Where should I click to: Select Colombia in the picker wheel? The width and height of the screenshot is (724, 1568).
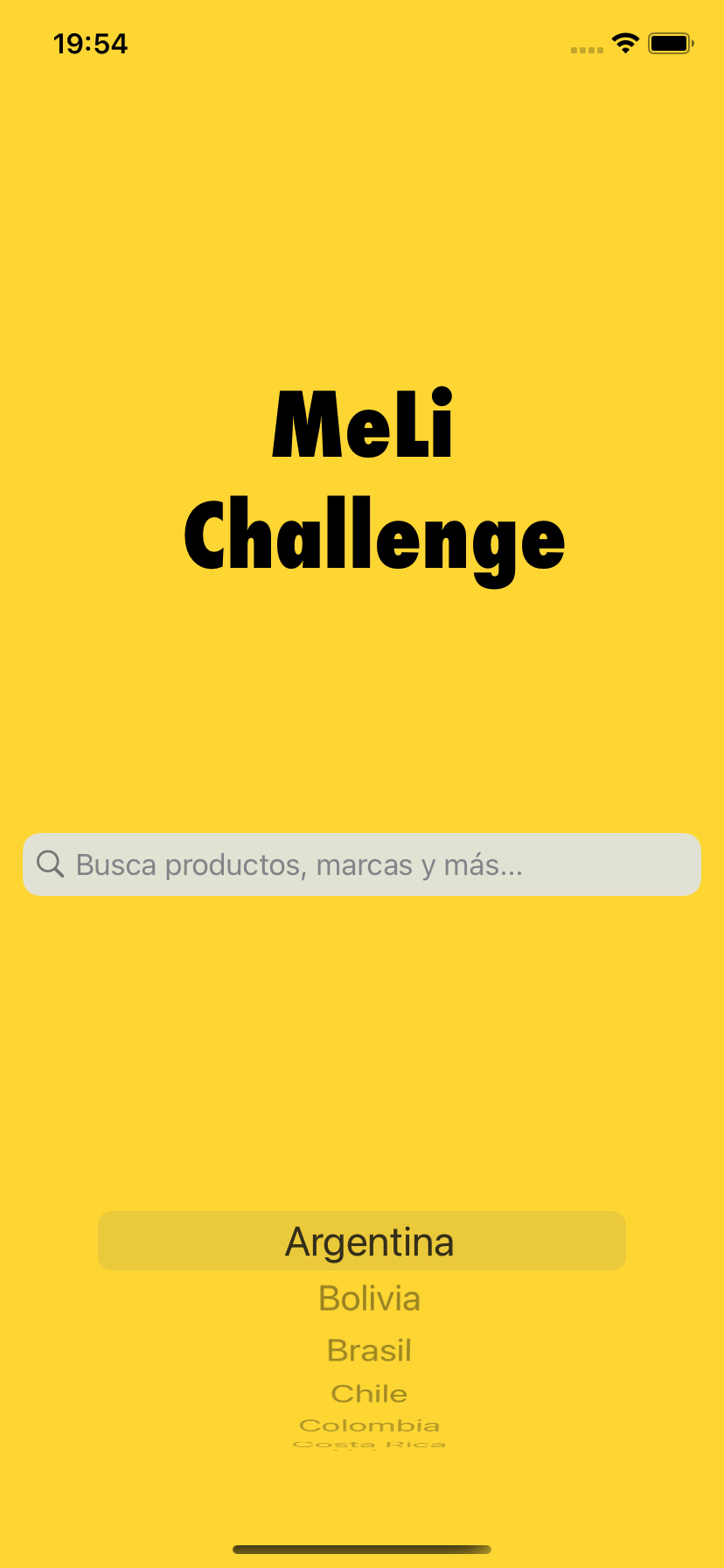coord(369,1424)
